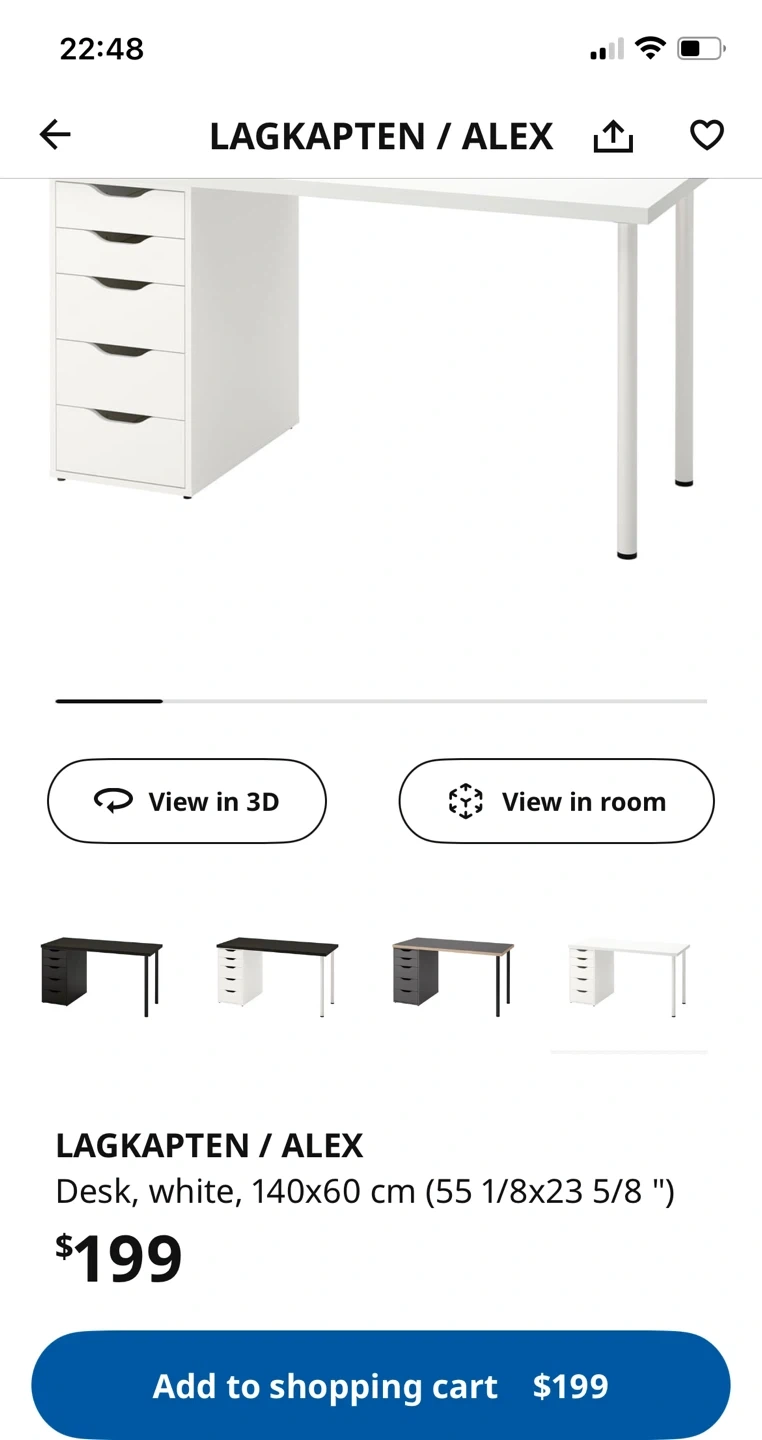Launch View in room
This screenshot has height=1440, width=762.
coord(557,801)
